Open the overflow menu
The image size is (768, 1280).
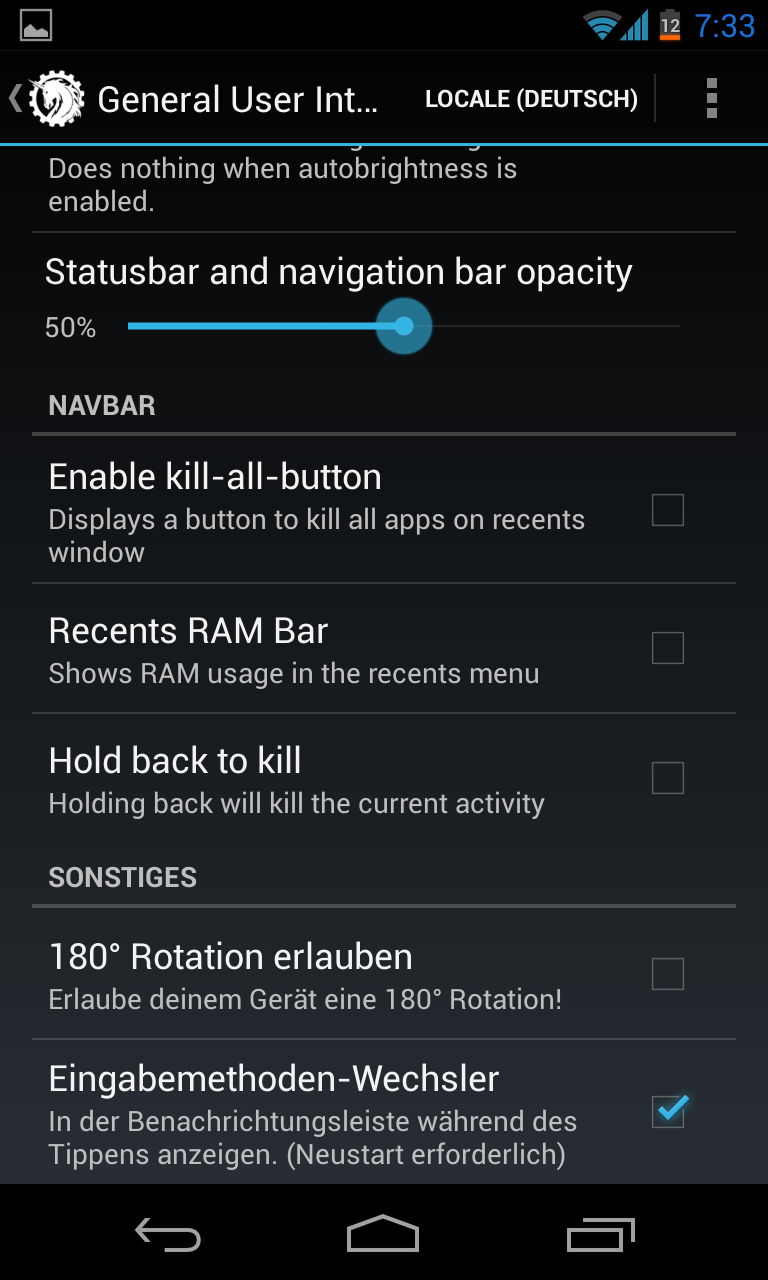point(712,99)
